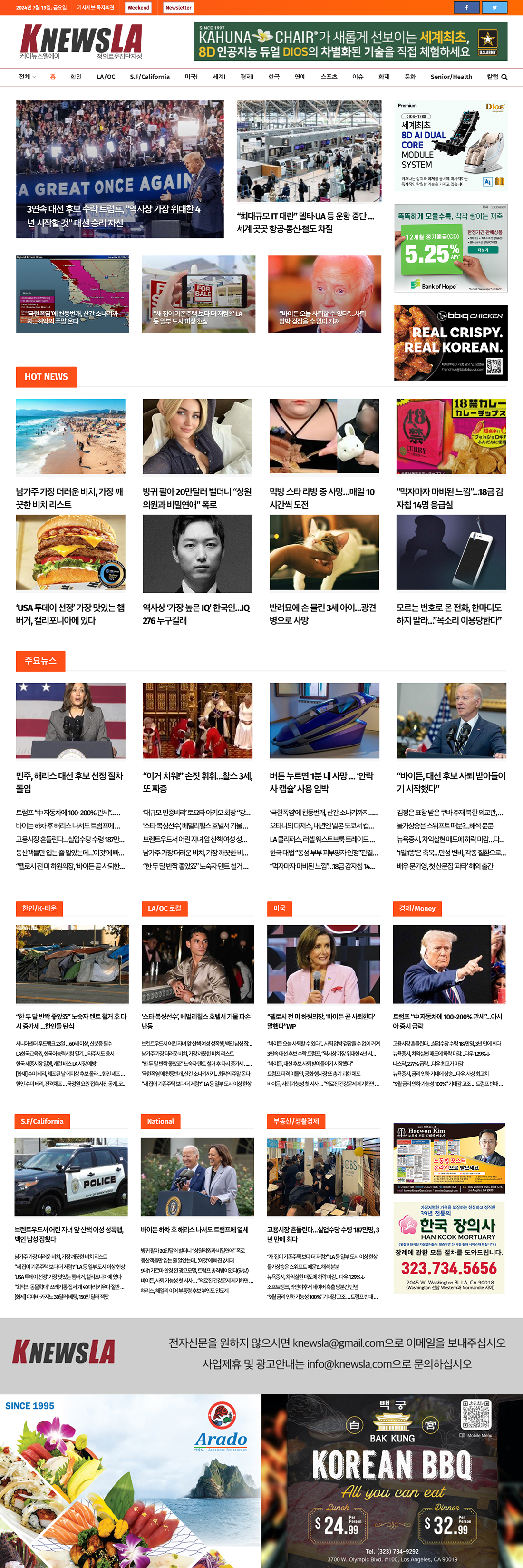Tap the Newsletter button

178,7
